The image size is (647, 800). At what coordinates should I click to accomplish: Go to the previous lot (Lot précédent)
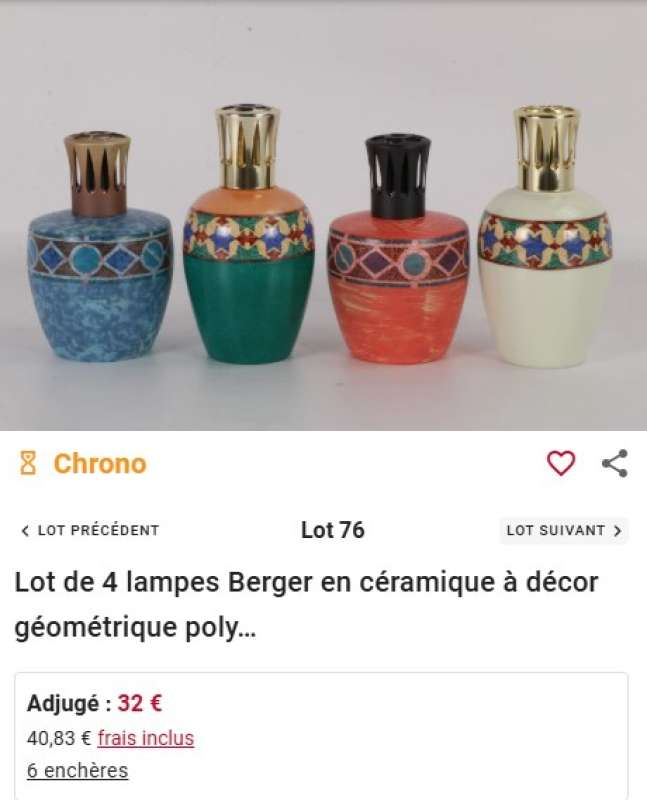pos(89,531)
